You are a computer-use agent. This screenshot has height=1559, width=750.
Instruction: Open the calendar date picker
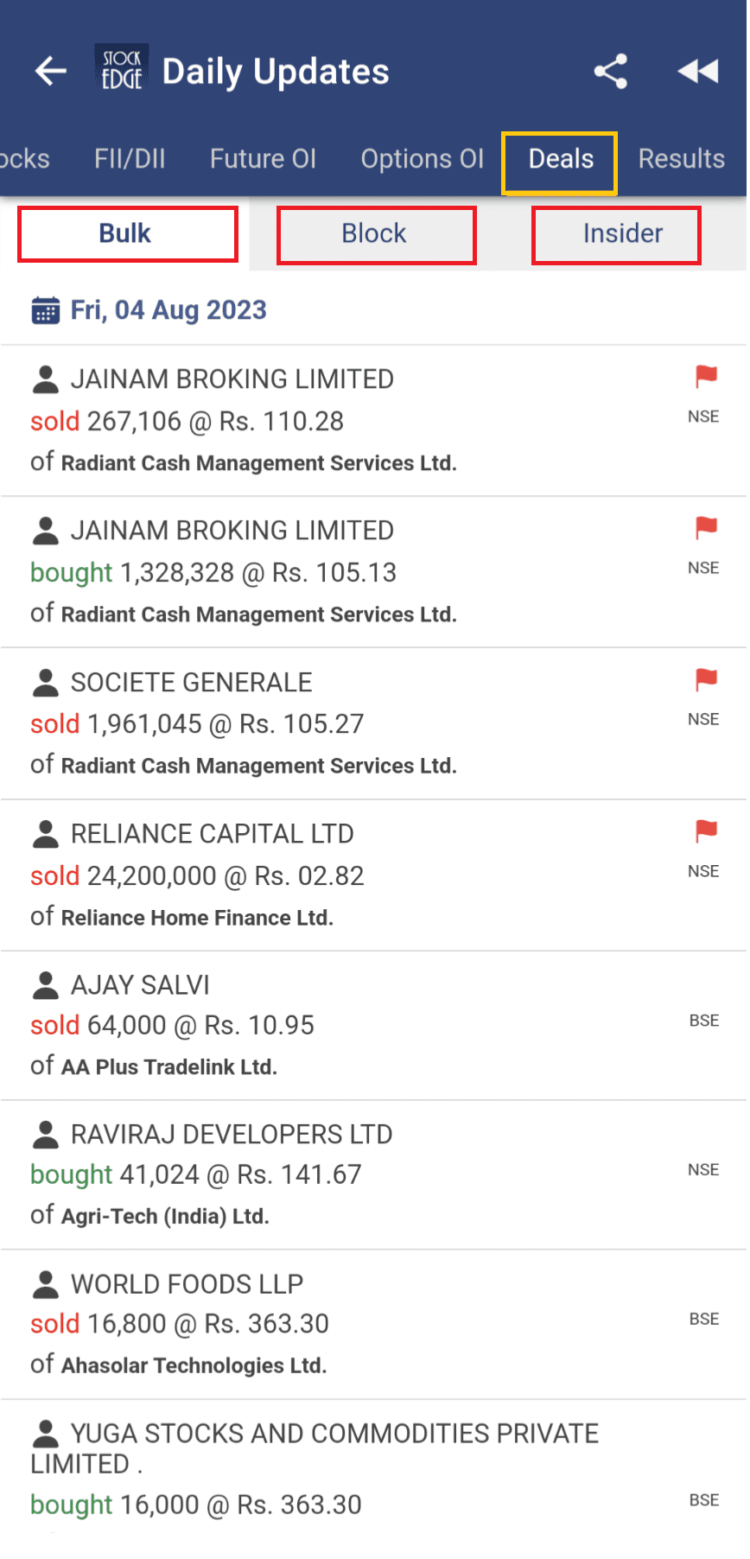(43, 310)
